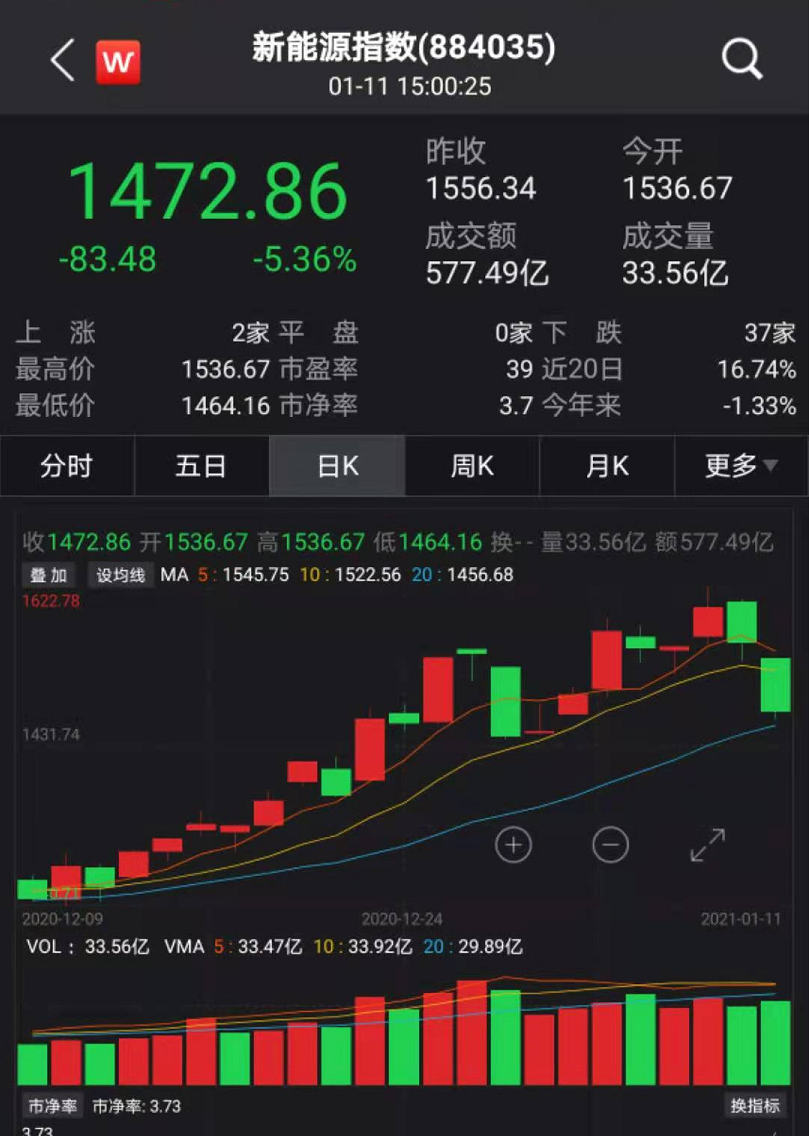
Task: Expand the 更多 chart period dropdown
Action: click(741, 466)
